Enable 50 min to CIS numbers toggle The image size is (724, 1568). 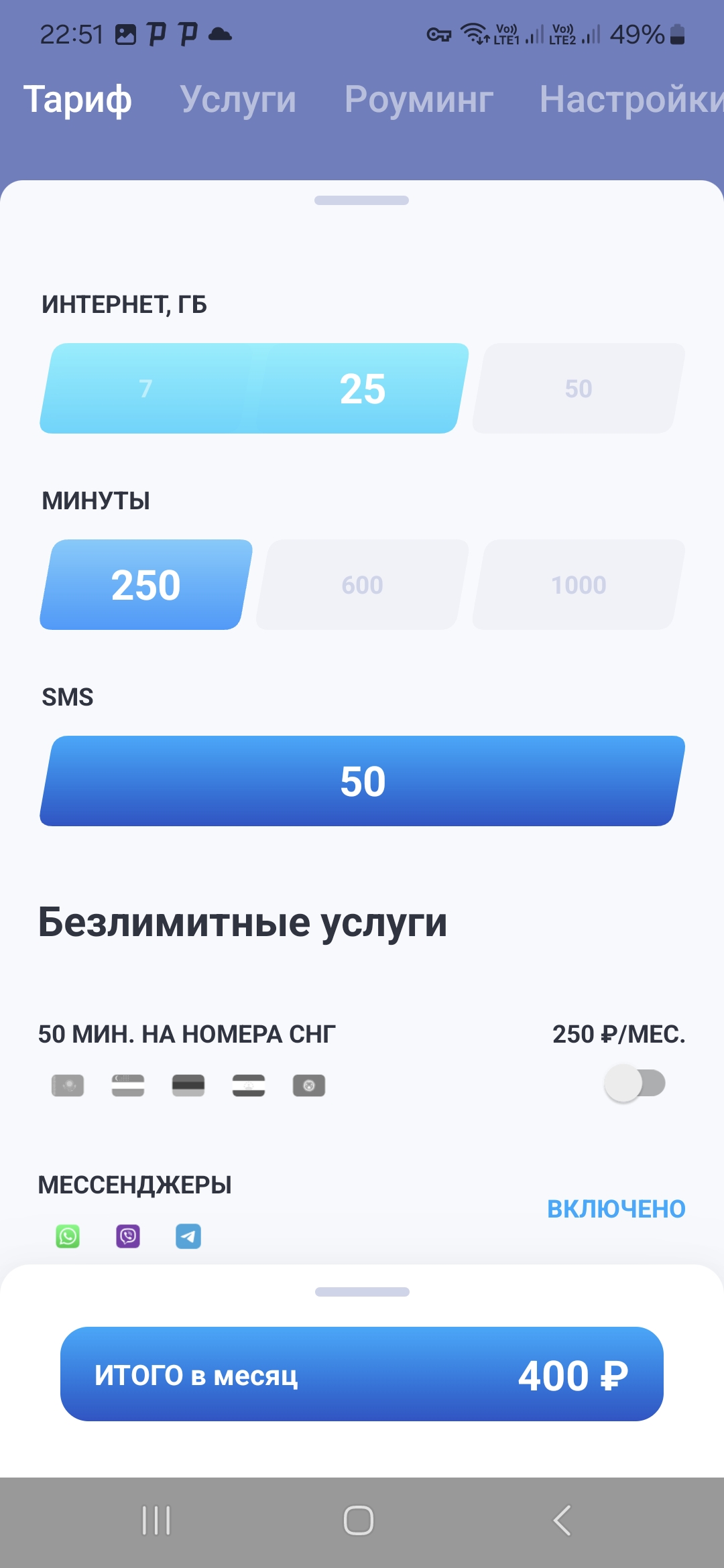[635, 1084]
